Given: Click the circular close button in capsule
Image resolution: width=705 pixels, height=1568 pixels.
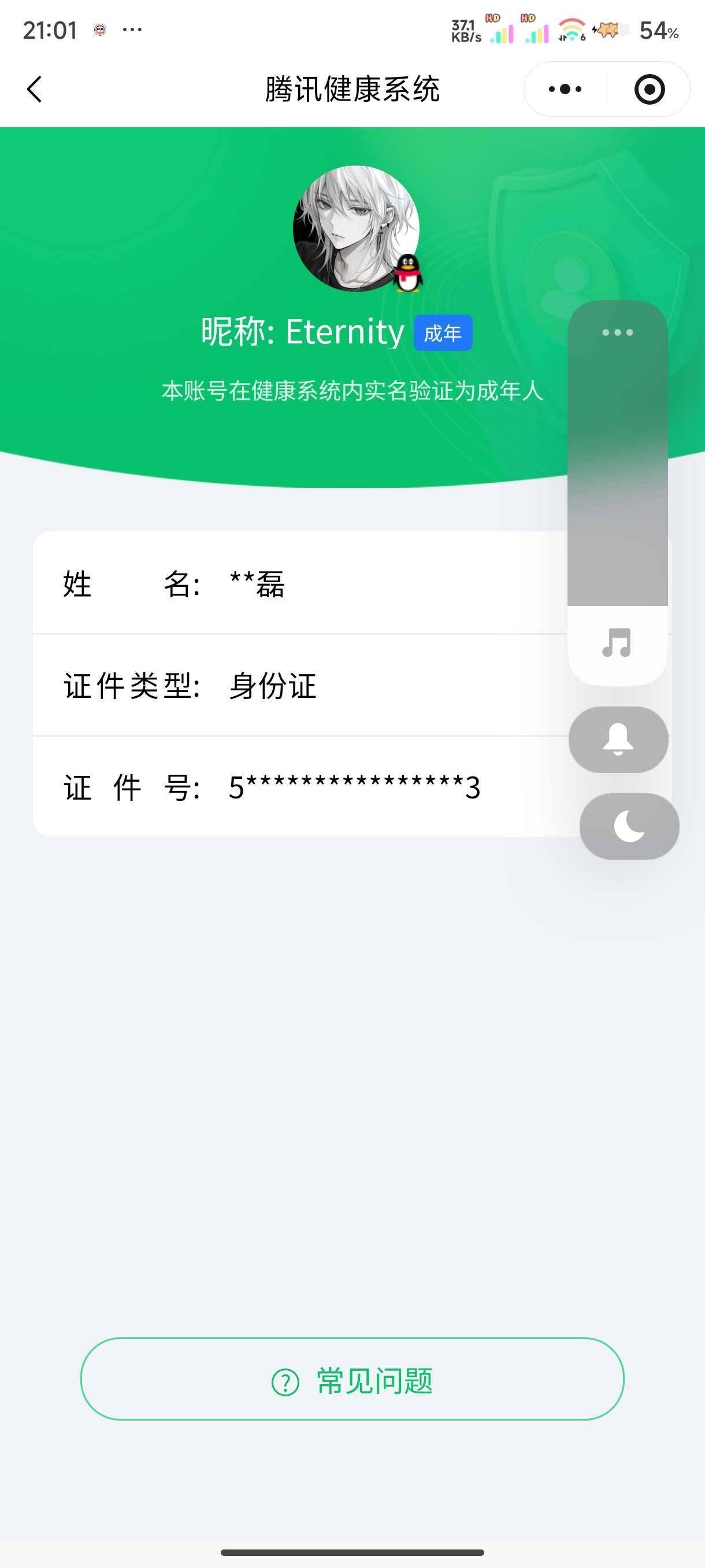Looking at the screenshot, I should 651,89.
